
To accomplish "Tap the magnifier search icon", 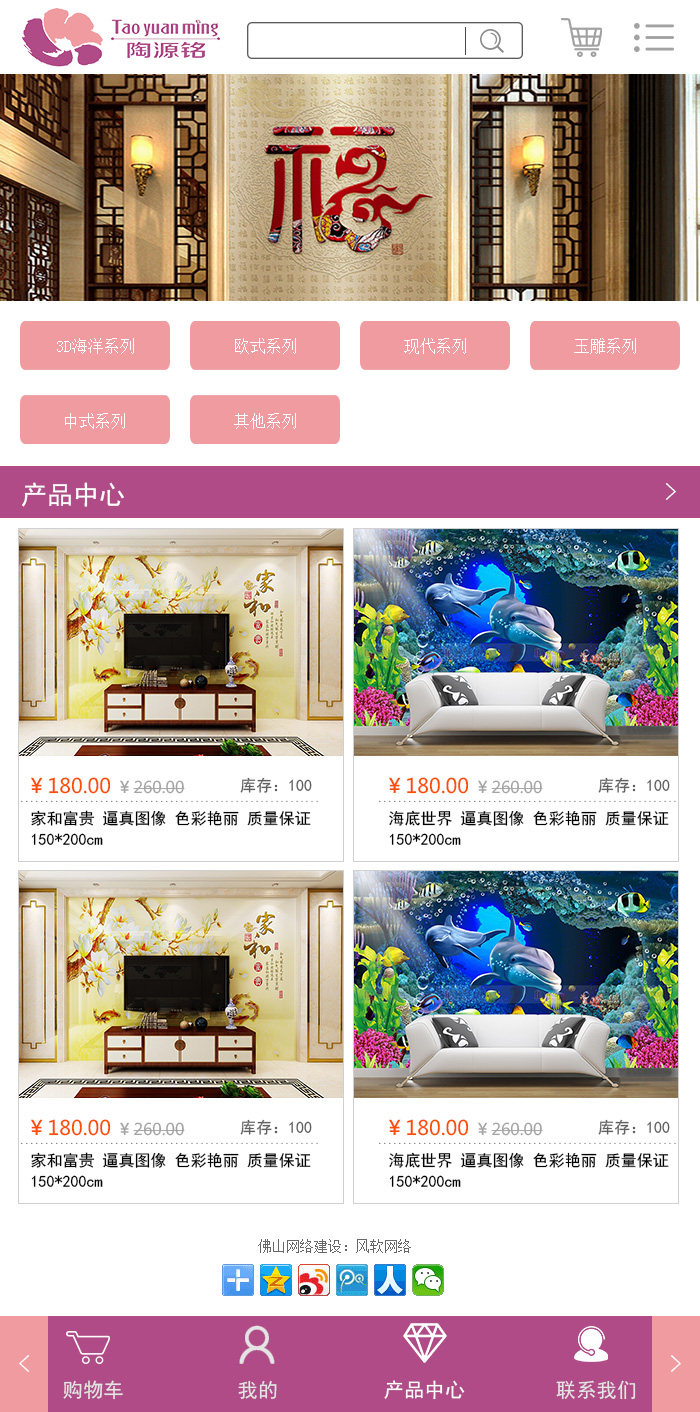I will (492, 41).
